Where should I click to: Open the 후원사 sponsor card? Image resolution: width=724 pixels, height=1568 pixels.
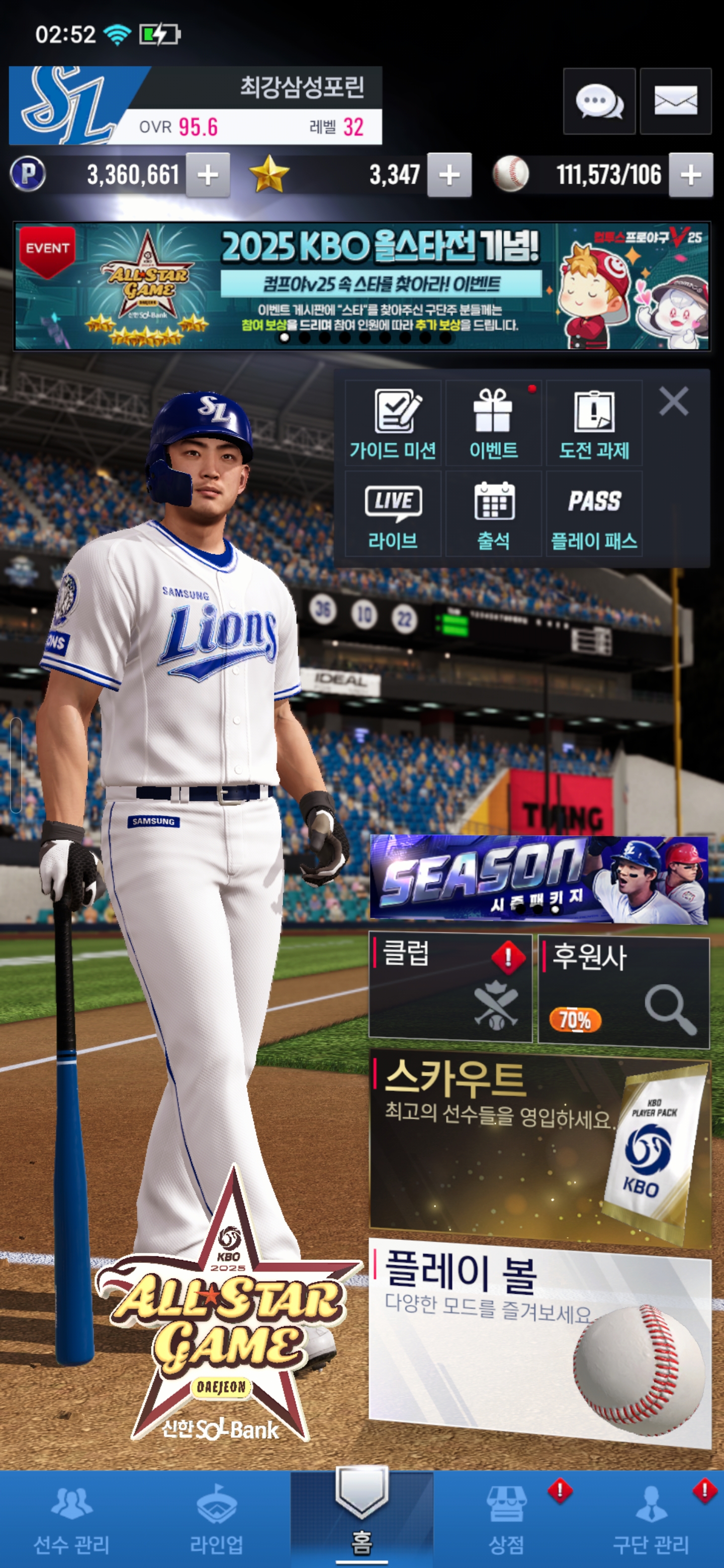pyautogui.click(x=623, y=992)
